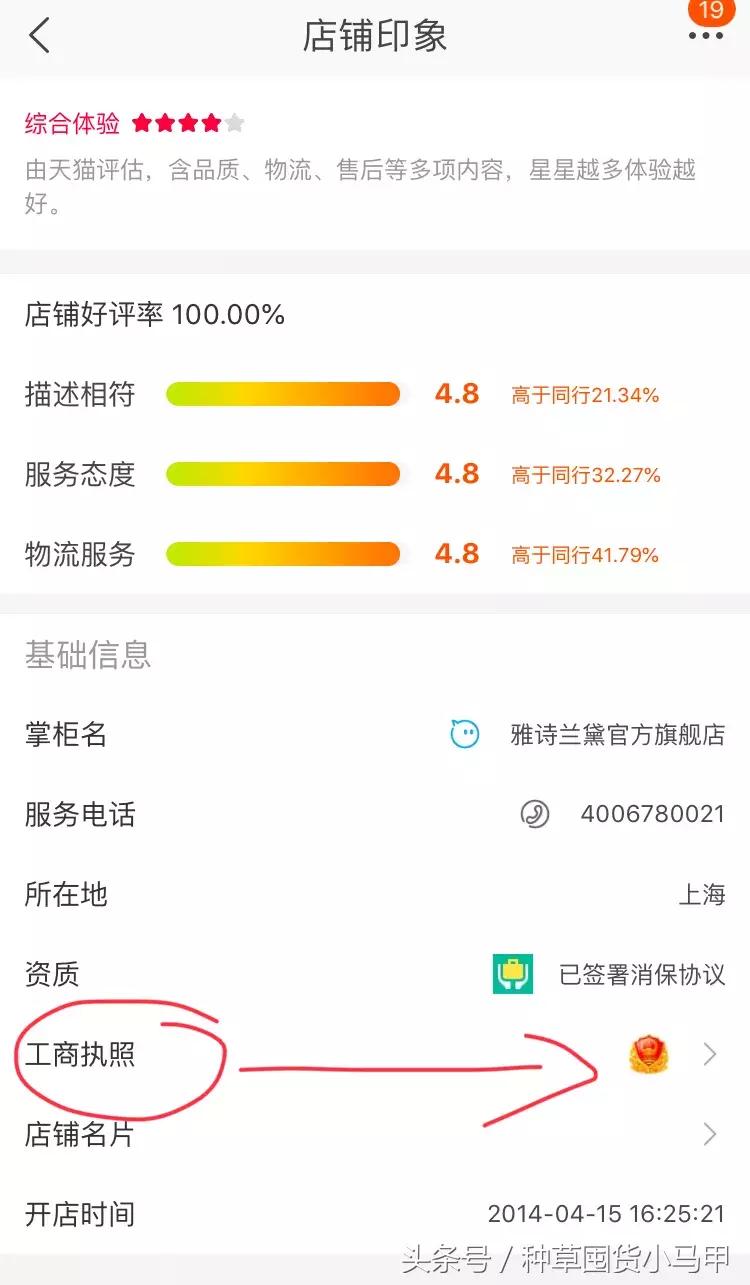Open details from the grey 综合体验 star
The image size is (750, 1285).
(x=234, y=122)
